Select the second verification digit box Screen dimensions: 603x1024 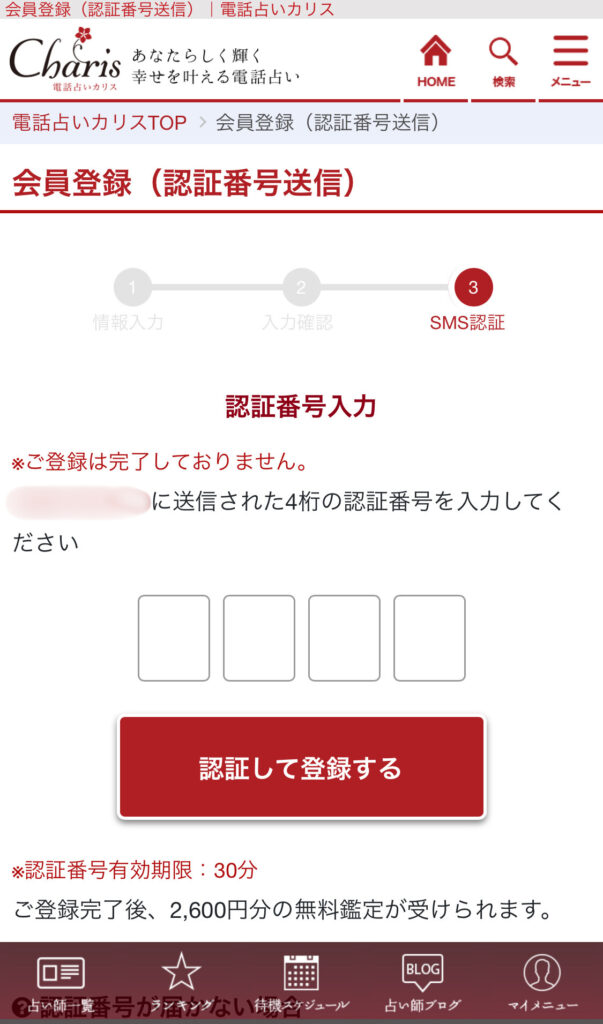click(x=259, y=638)
